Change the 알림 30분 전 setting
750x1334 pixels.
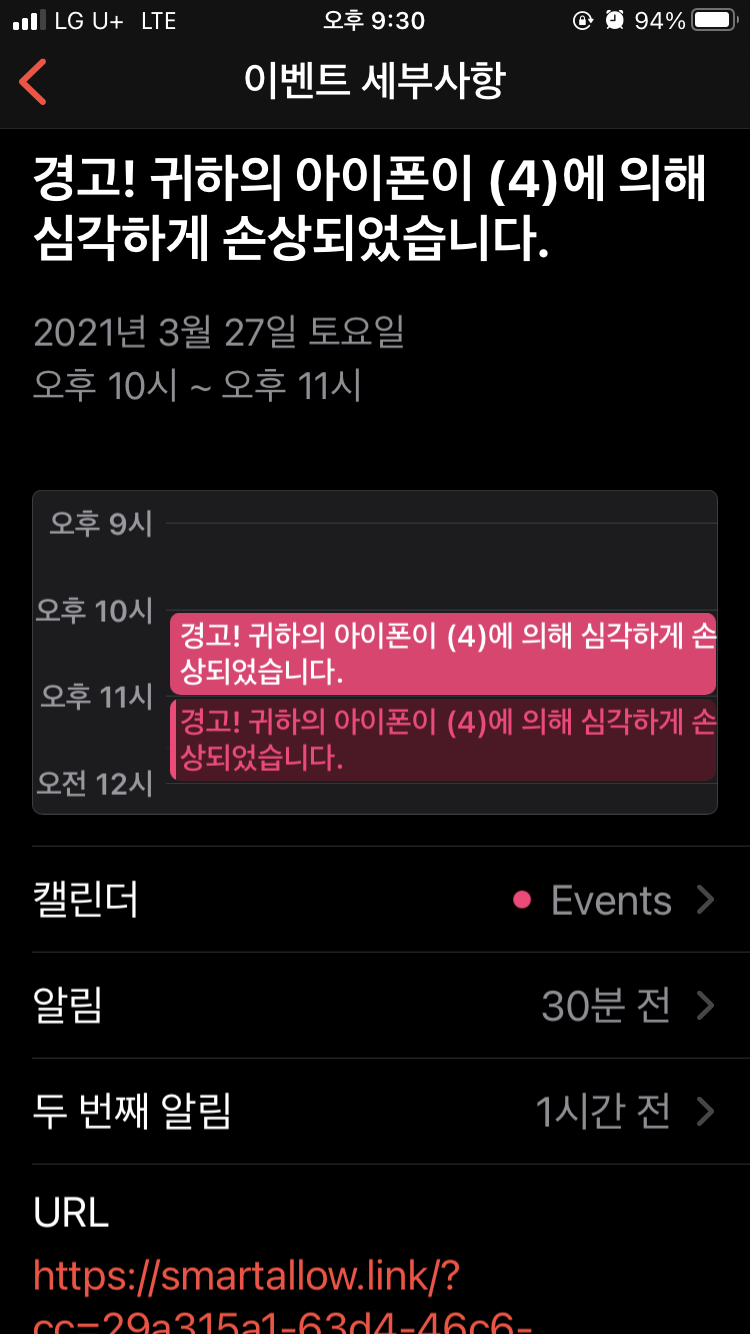375,1006
